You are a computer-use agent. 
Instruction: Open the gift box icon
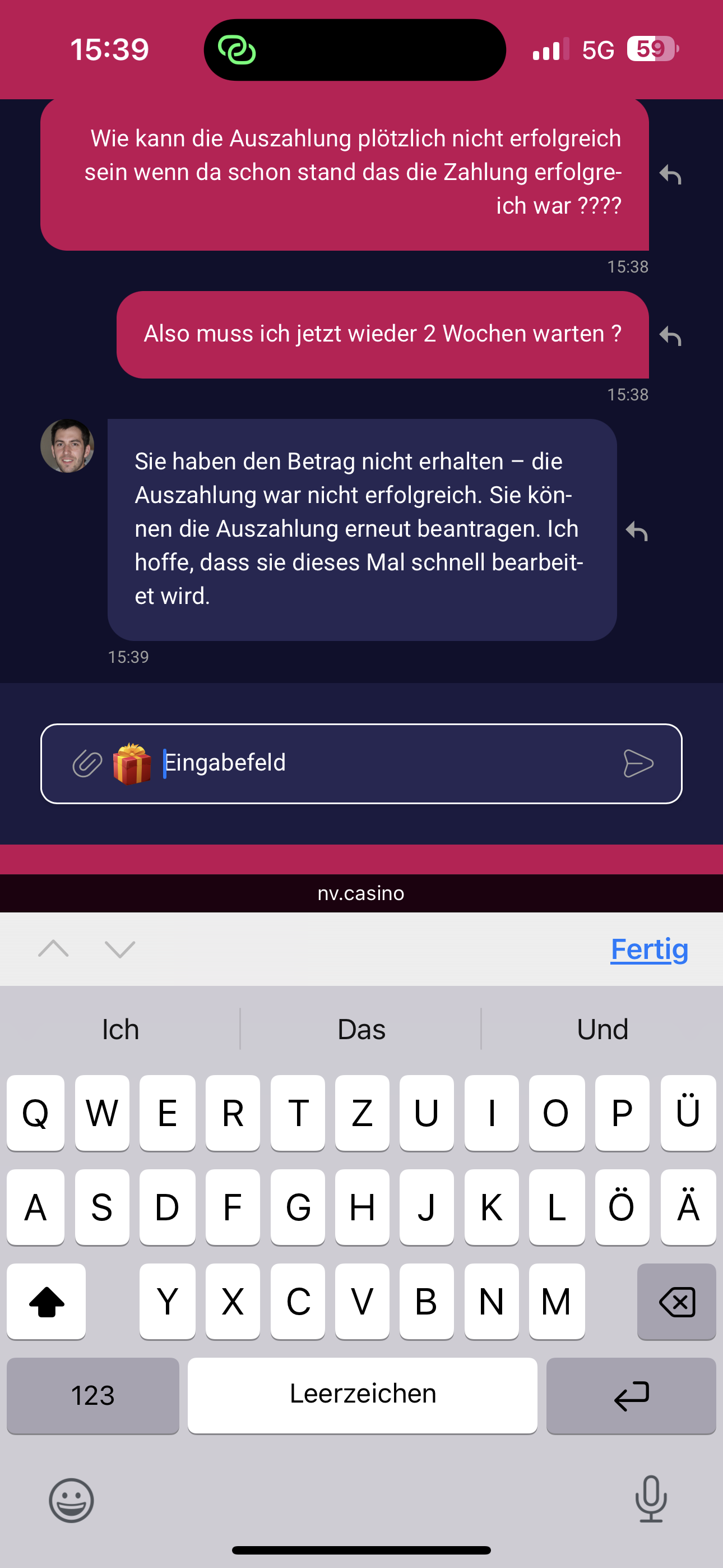pos(132,763)
